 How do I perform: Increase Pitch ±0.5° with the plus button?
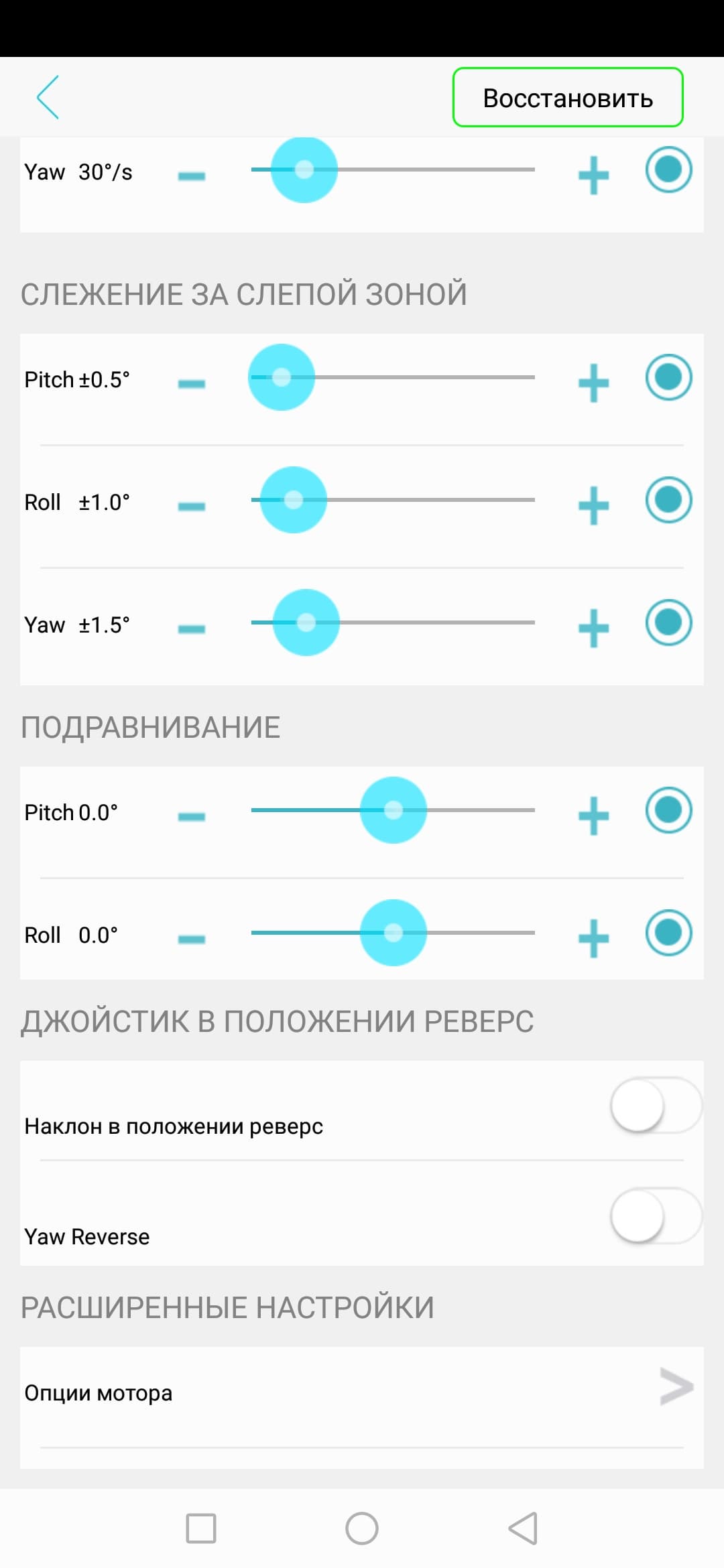pos(593,383)
